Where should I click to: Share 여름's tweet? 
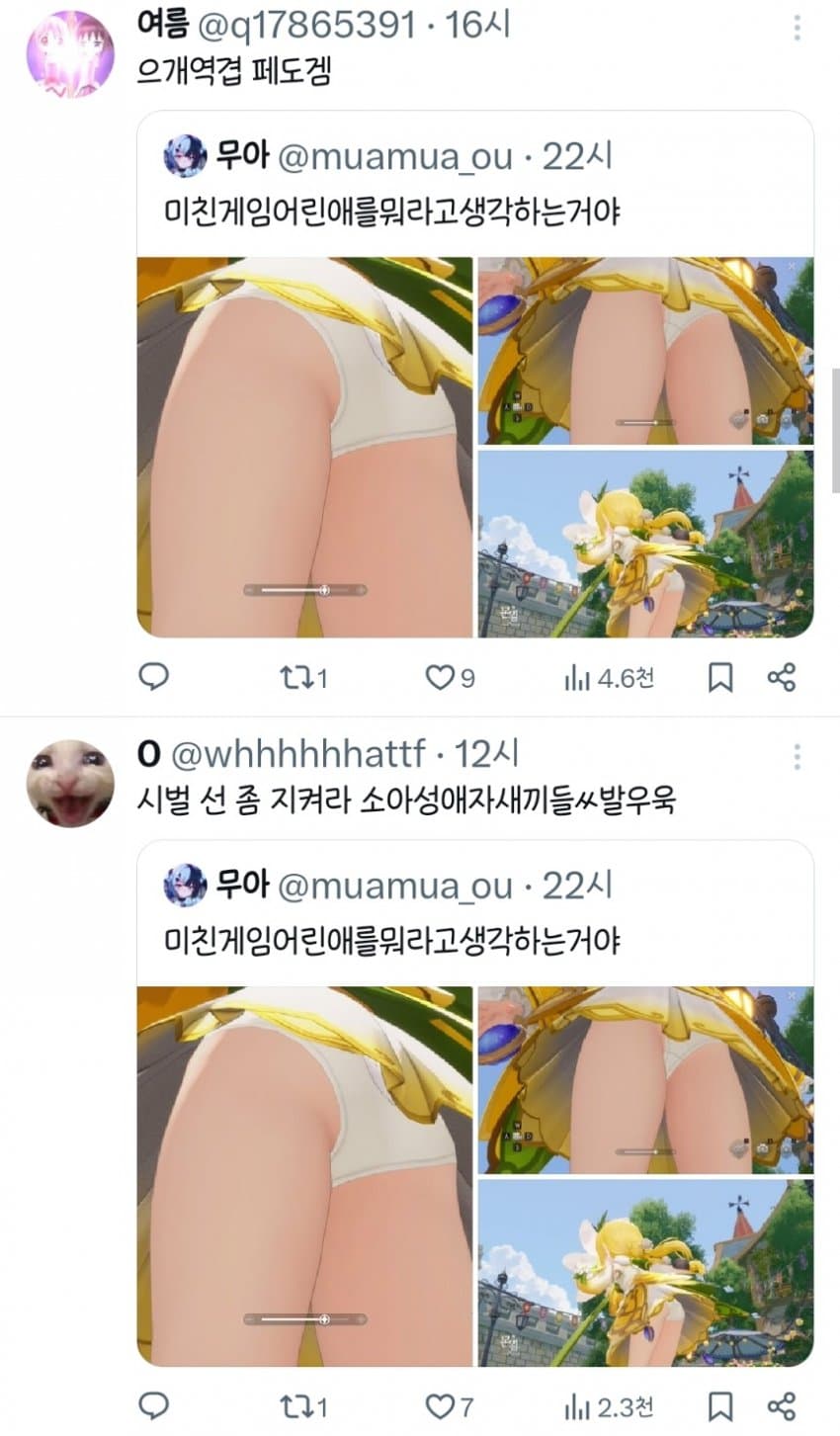tap(781, 678)
